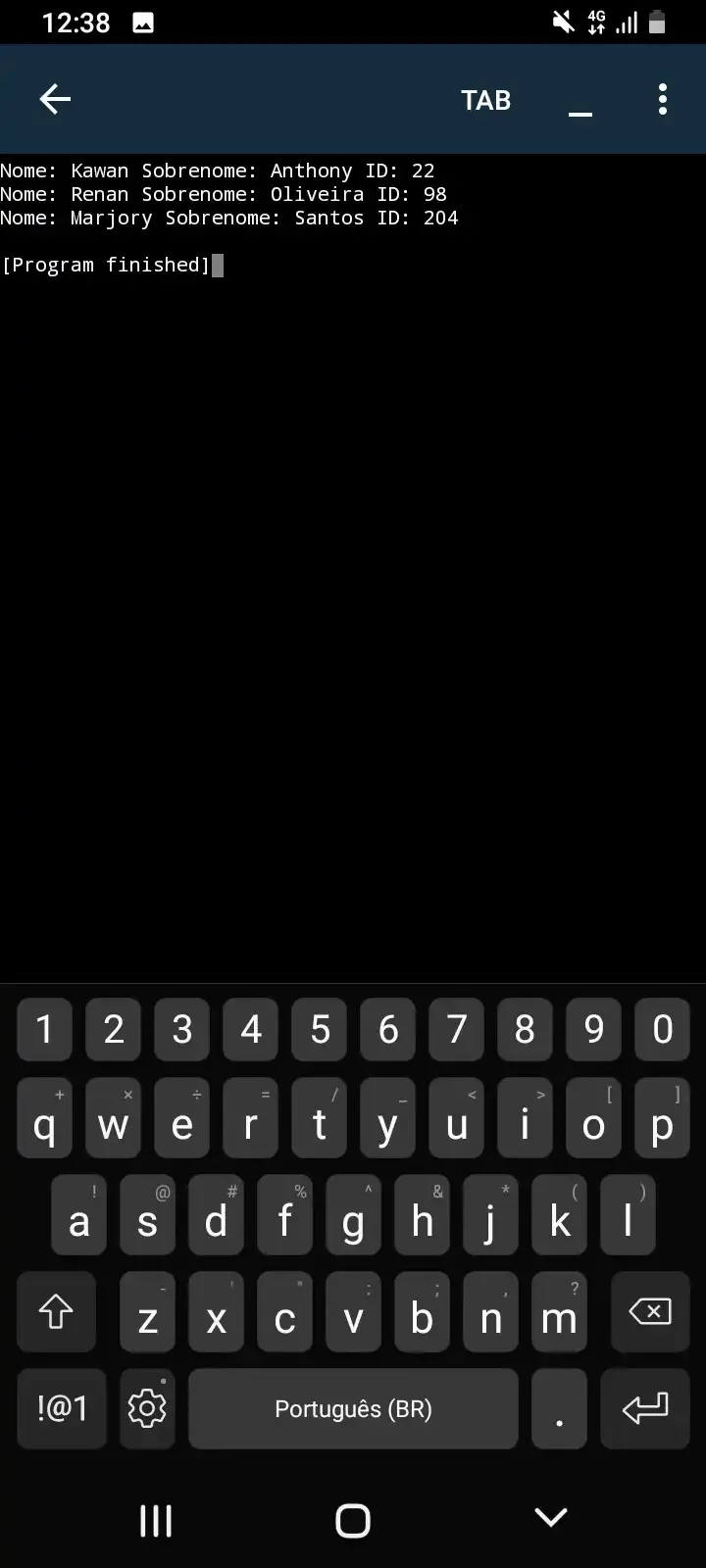Tap the enter key on keyboard
Image resolution: width=706 pixels, height=1568 pixels.
[x=644, y=1408]
